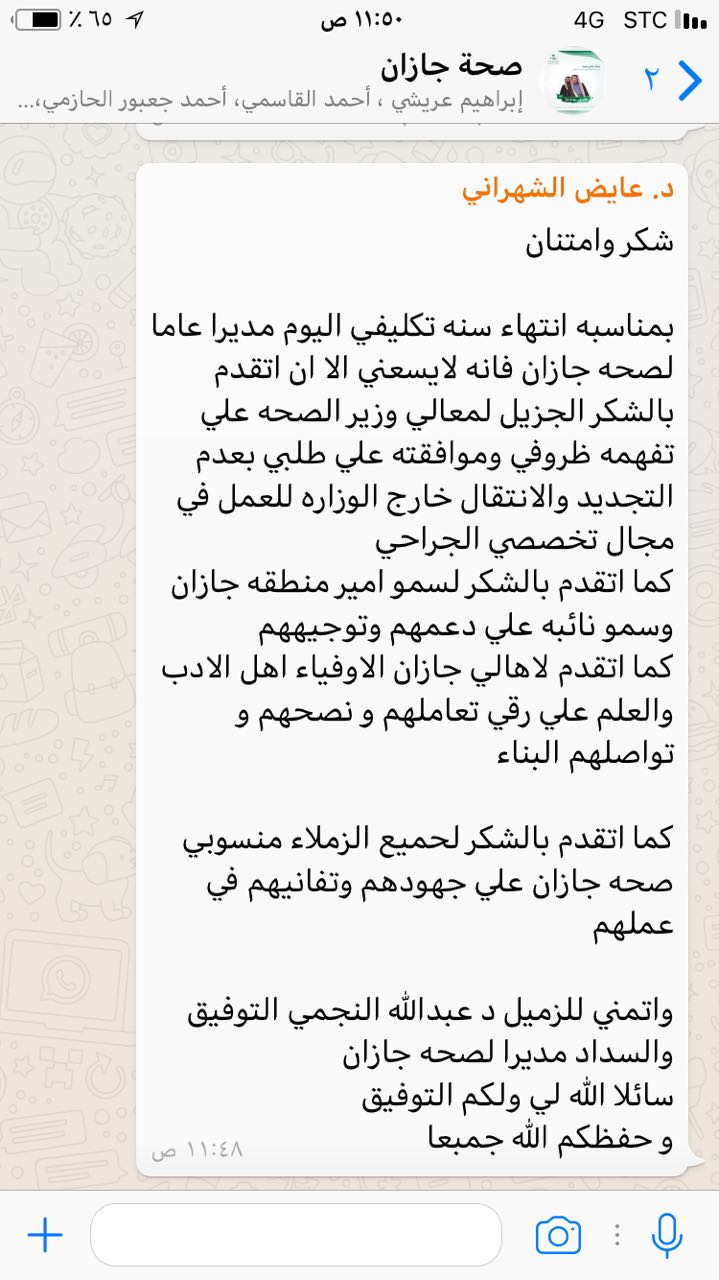This screenshot has height=1280, width=719.
Task: Tap the microphone to record voice
Action: point(666,1235)
